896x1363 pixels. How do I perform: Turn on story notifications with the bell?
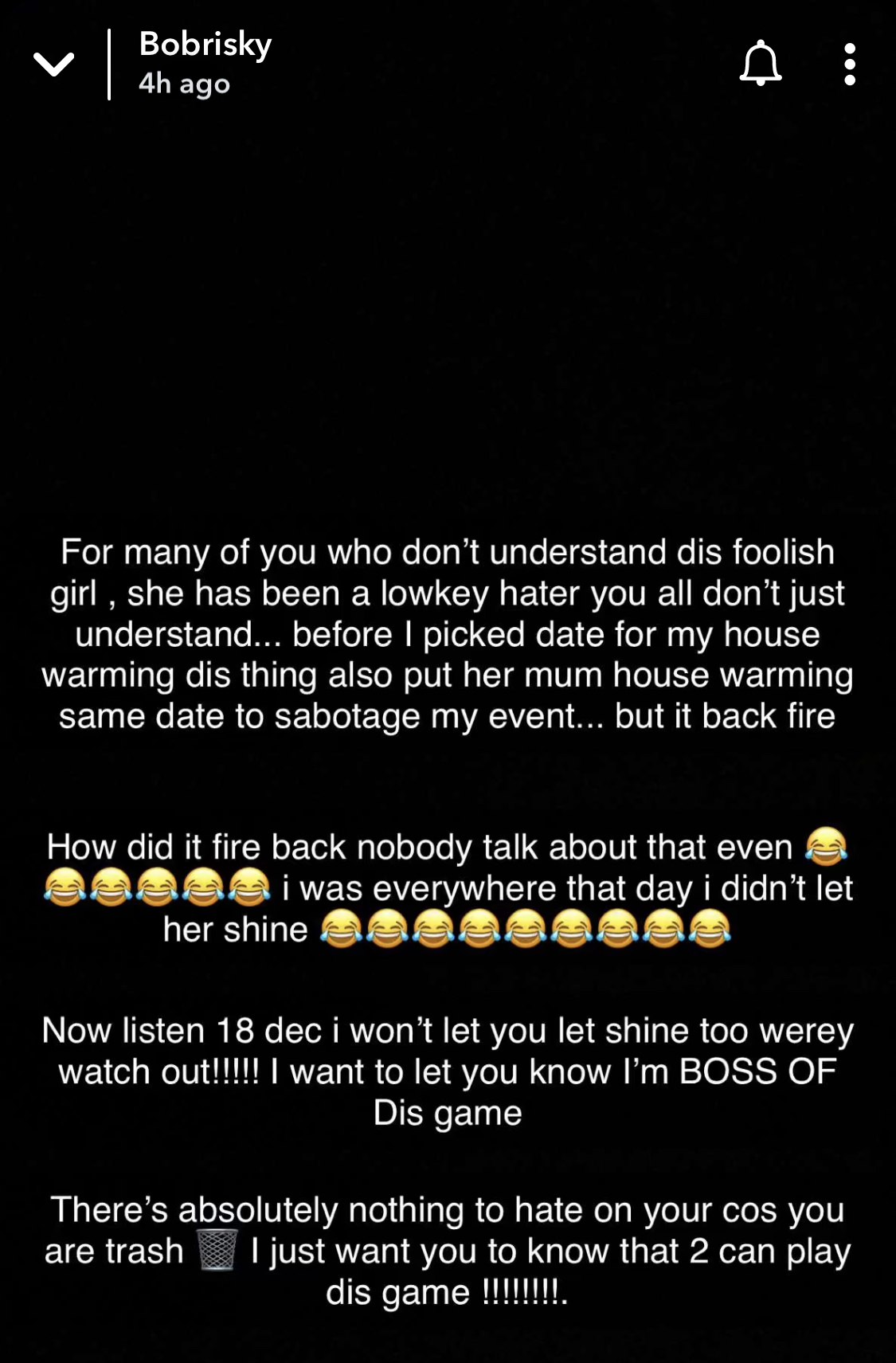761,64
